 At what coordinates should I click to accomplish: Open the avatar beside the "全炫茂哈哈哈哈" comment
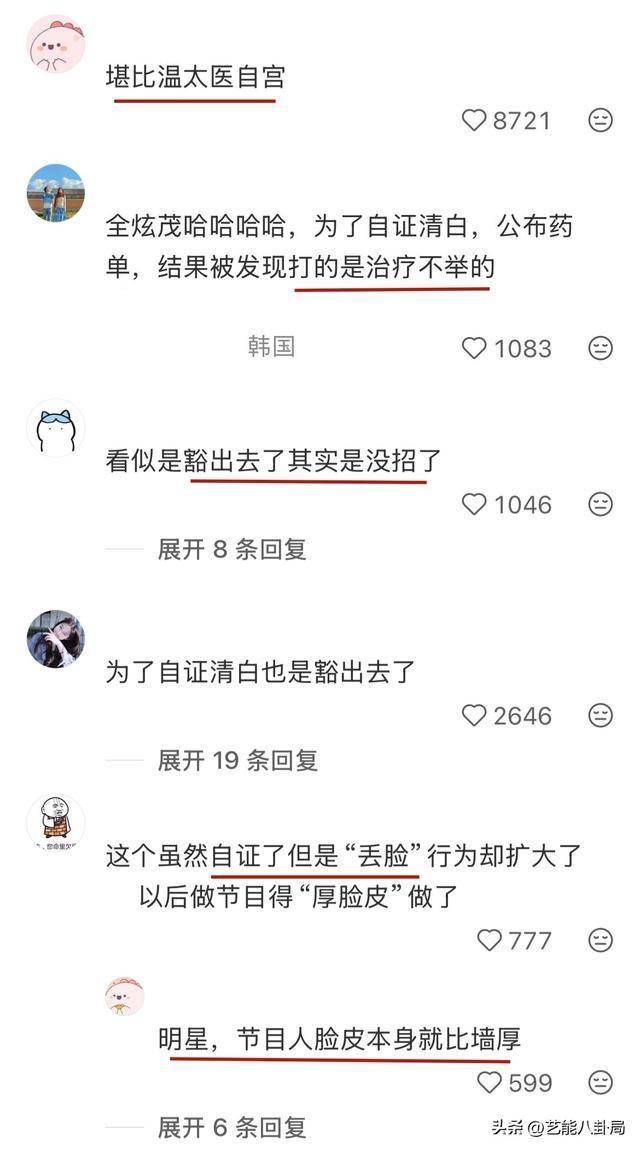point(55,193)
